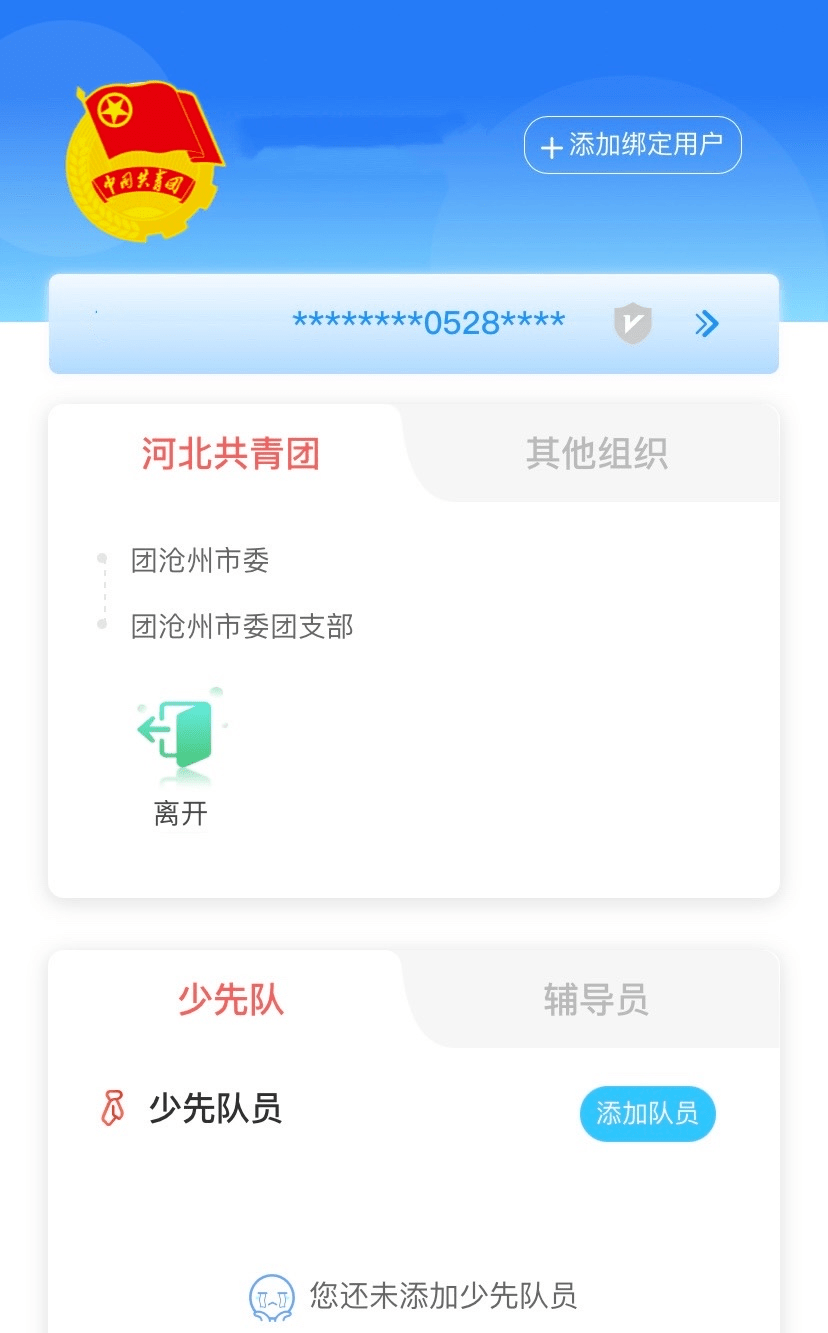This screenshot has height=1333, width=828.
Task: Click the masked ID number ********0528****
Action: 428,320
